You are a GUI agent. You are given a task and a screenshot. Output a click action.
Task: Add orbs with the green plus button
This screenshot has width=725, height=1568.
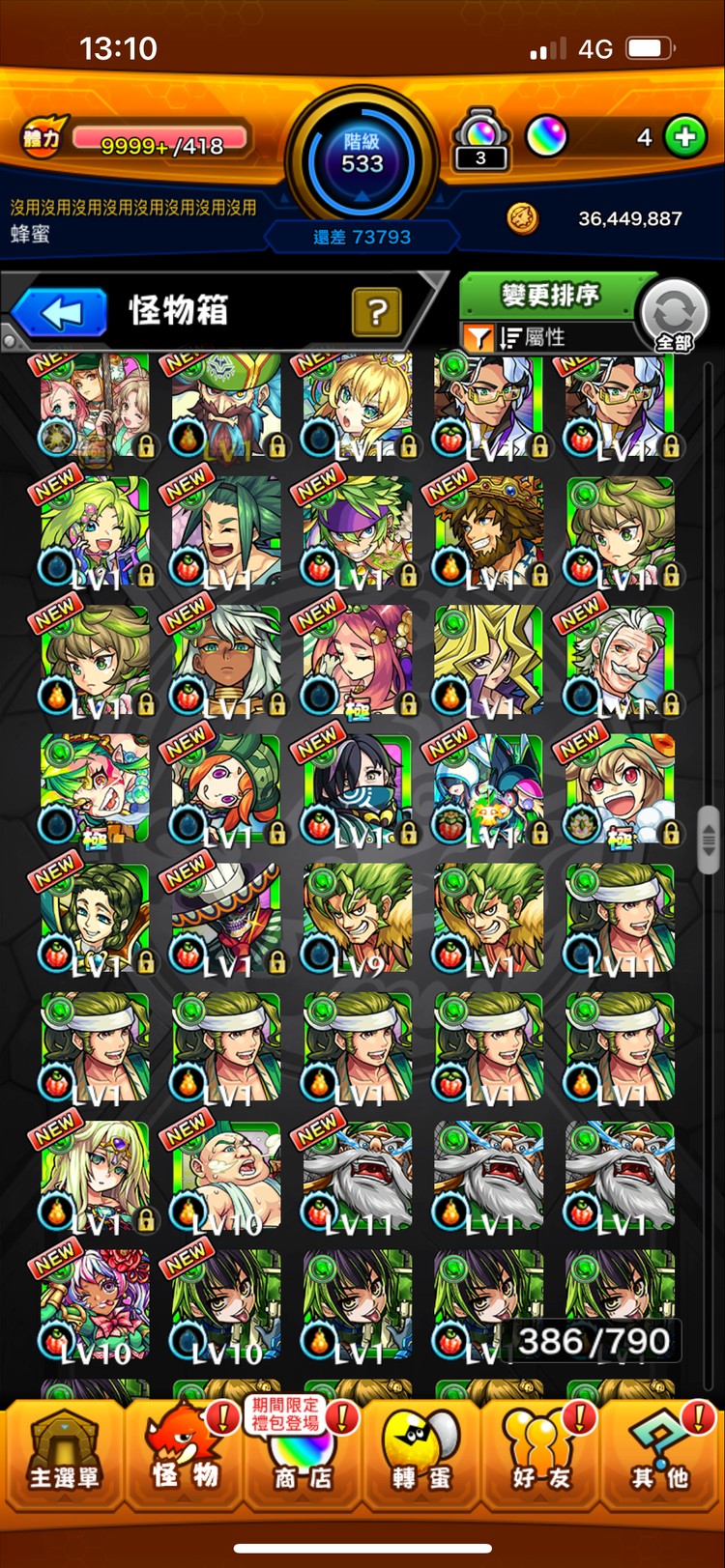tap(685, 137)
